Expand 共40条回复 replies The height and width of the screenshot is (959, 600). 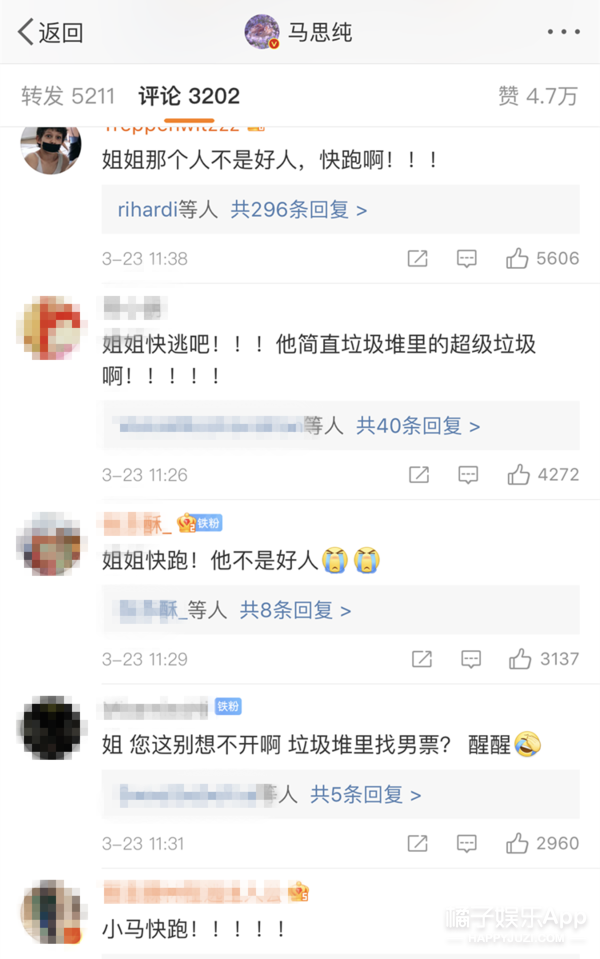418,426
